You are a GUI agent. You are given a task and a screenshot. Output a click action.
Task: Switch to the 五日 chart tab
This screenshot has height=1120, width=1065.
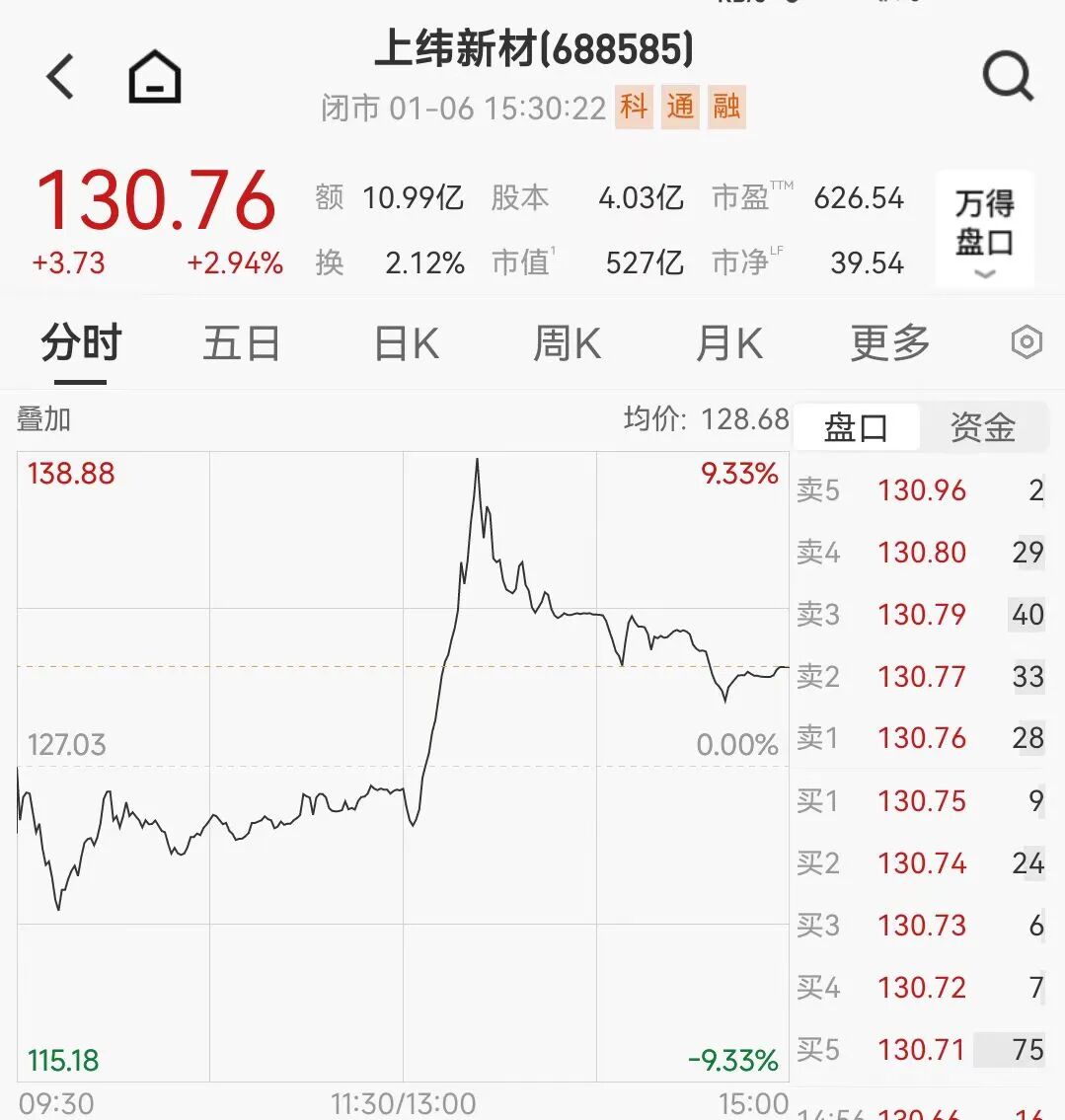(242, 343)
